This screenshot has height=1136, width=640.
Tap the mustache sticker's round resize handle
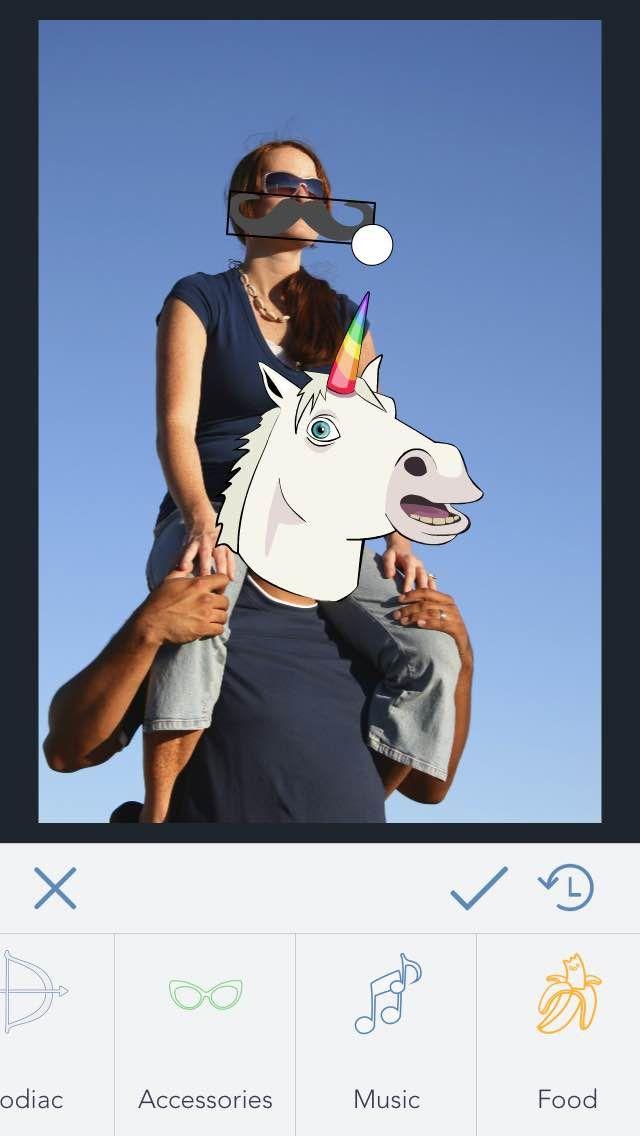click(x=373, y=245)
